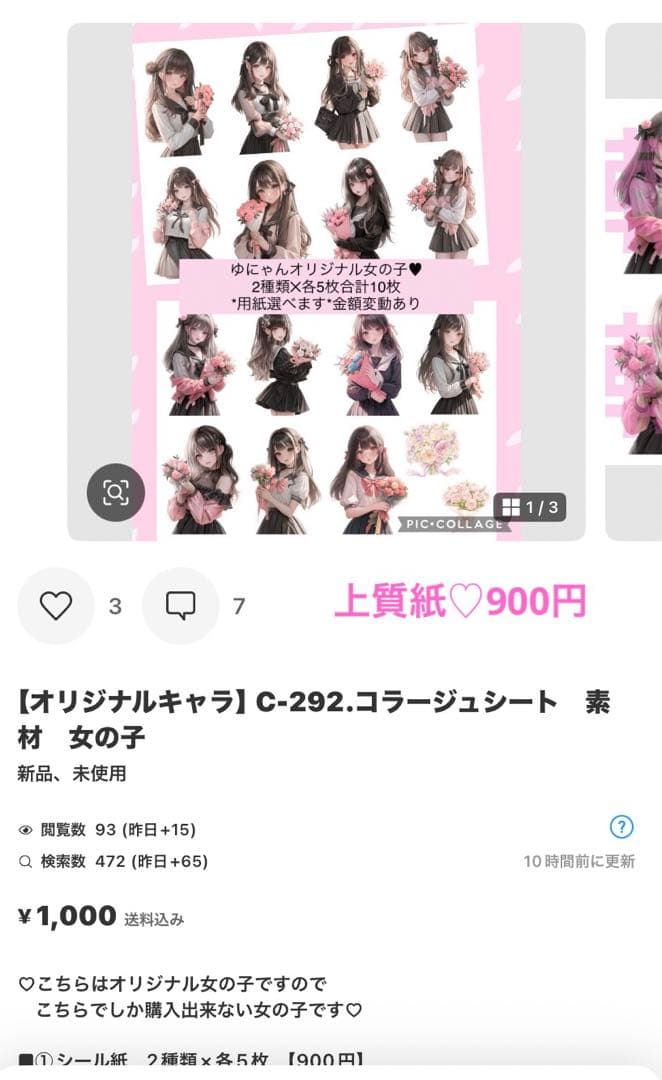Open the comments on this listing
Screen dimensions: 662x1080
click(180, 606)
